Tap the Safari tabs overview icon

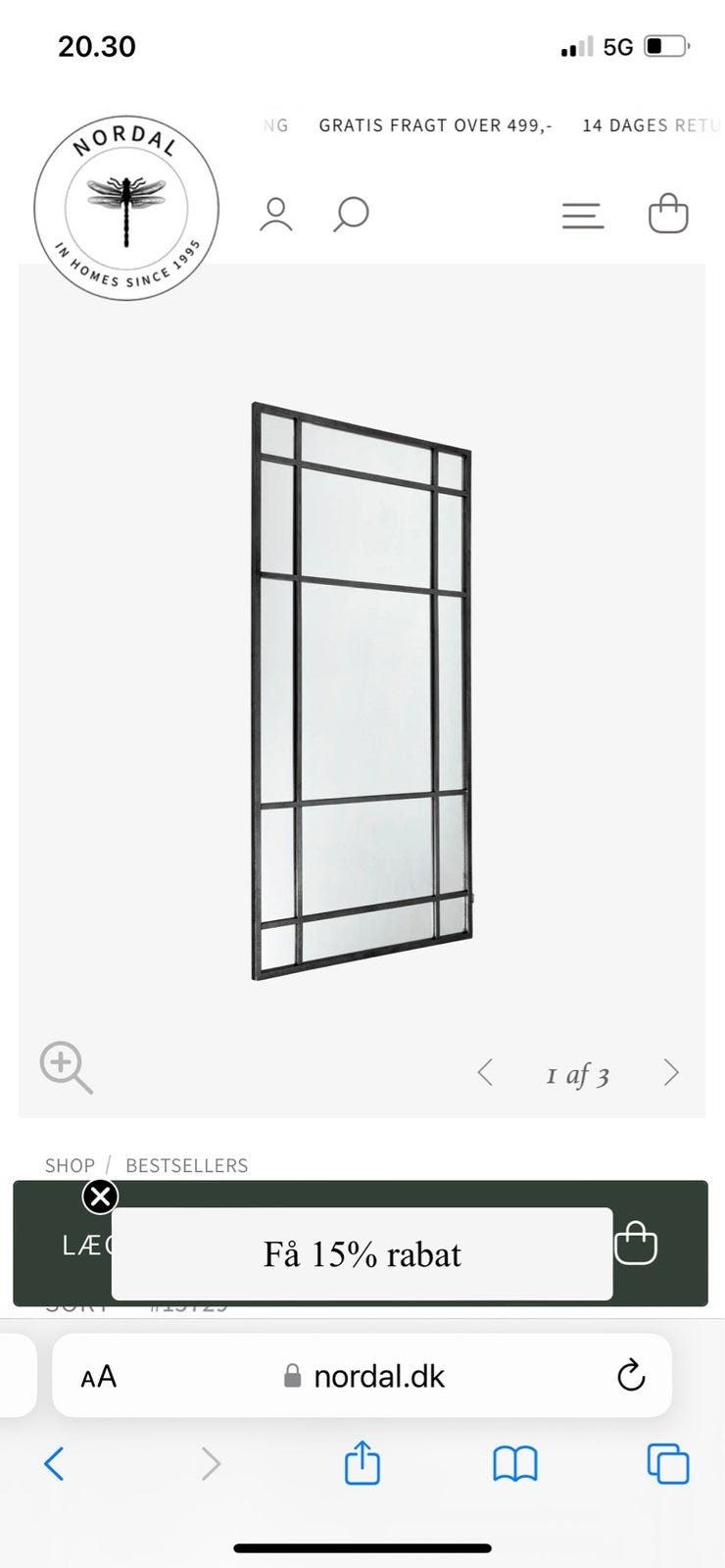(667, 1464)
